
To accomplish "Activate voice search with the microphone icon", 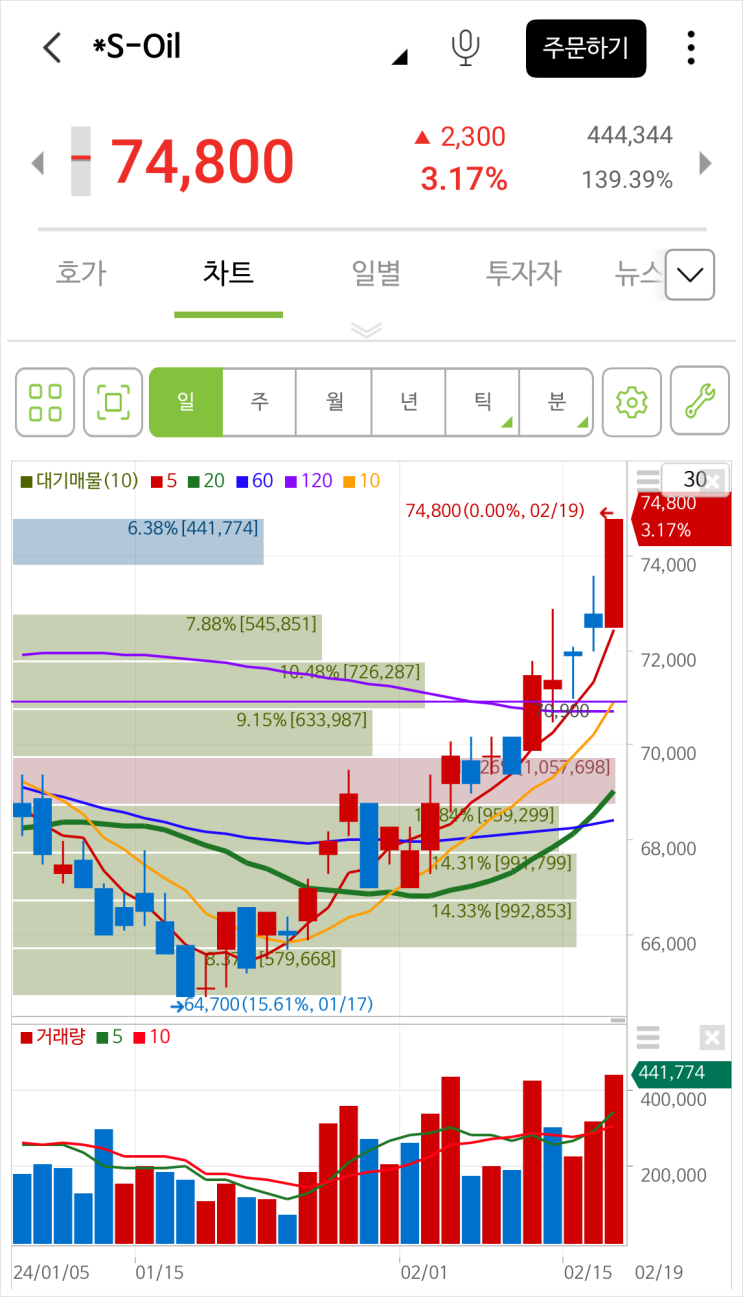I will (465, 48).
